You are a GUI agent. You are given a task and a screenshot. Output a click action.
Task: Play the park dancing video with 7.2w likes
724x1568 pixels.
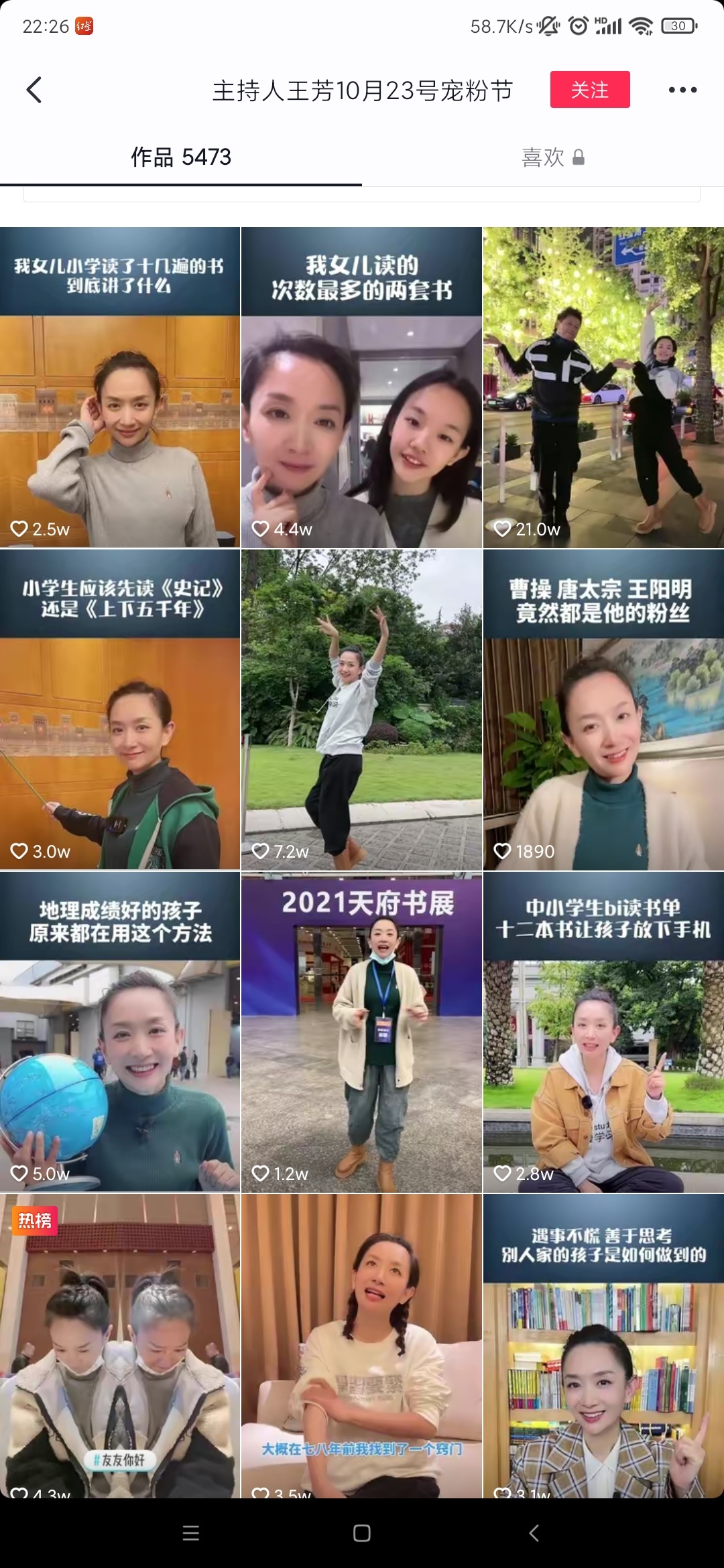[x=361, y=710]
